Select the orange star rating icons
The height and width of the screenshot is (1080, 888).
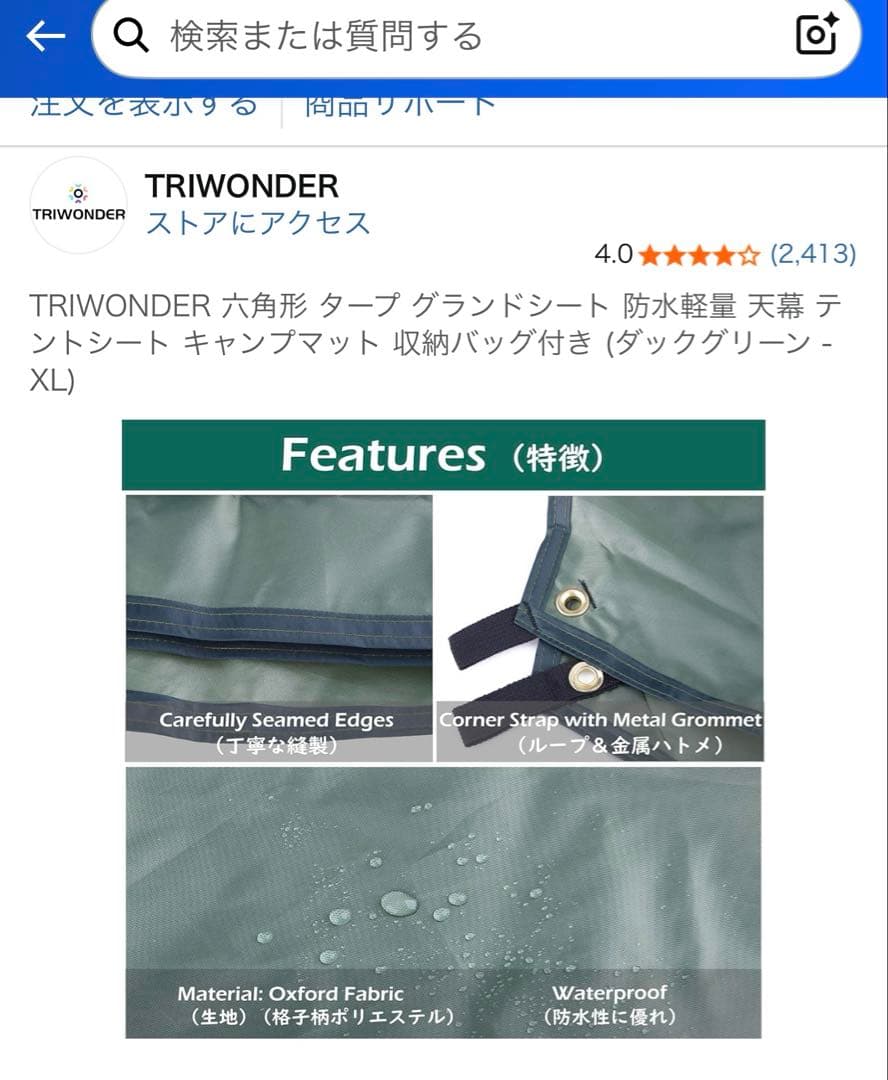pyautogui.click(x=700, y=254)
